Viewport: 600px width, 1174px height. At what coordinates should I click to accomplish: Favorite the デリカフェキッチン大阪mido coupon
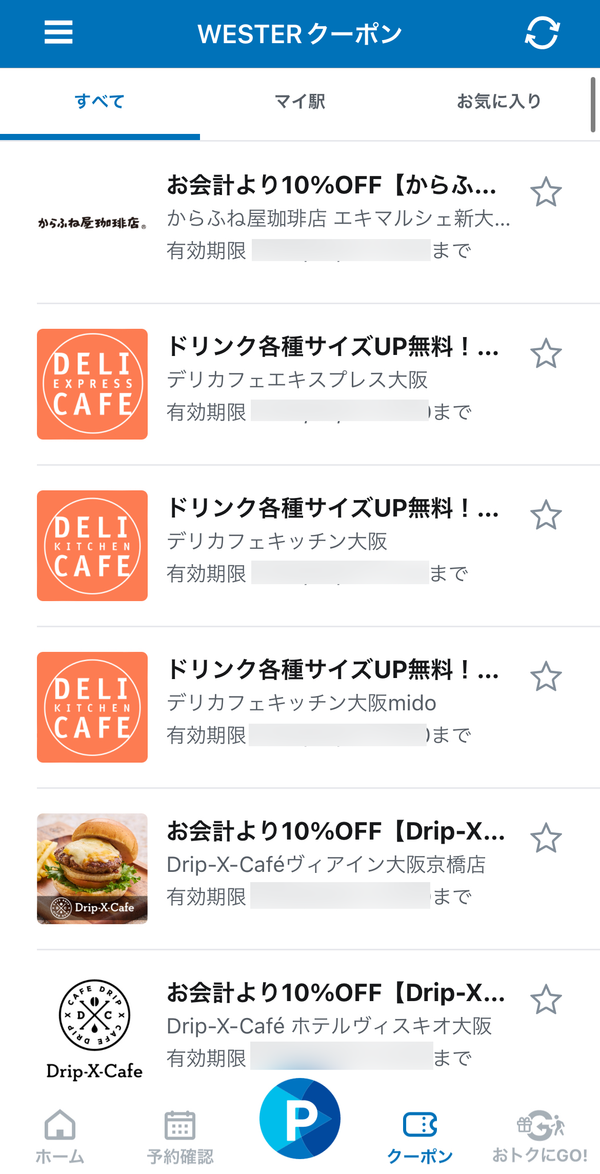point(546,676)
